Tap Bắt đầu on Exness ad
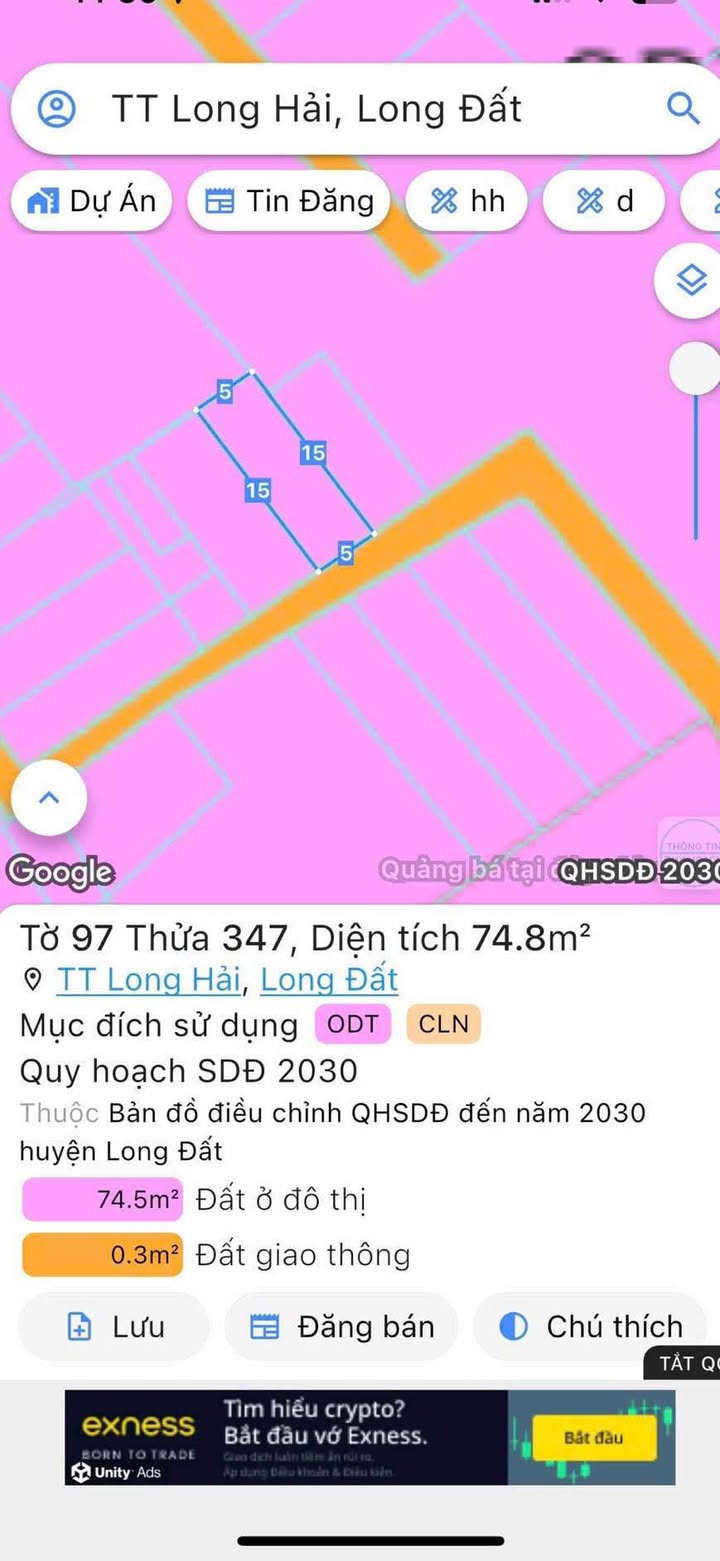Viewport: 720px width, 1561px height. 593,1438
